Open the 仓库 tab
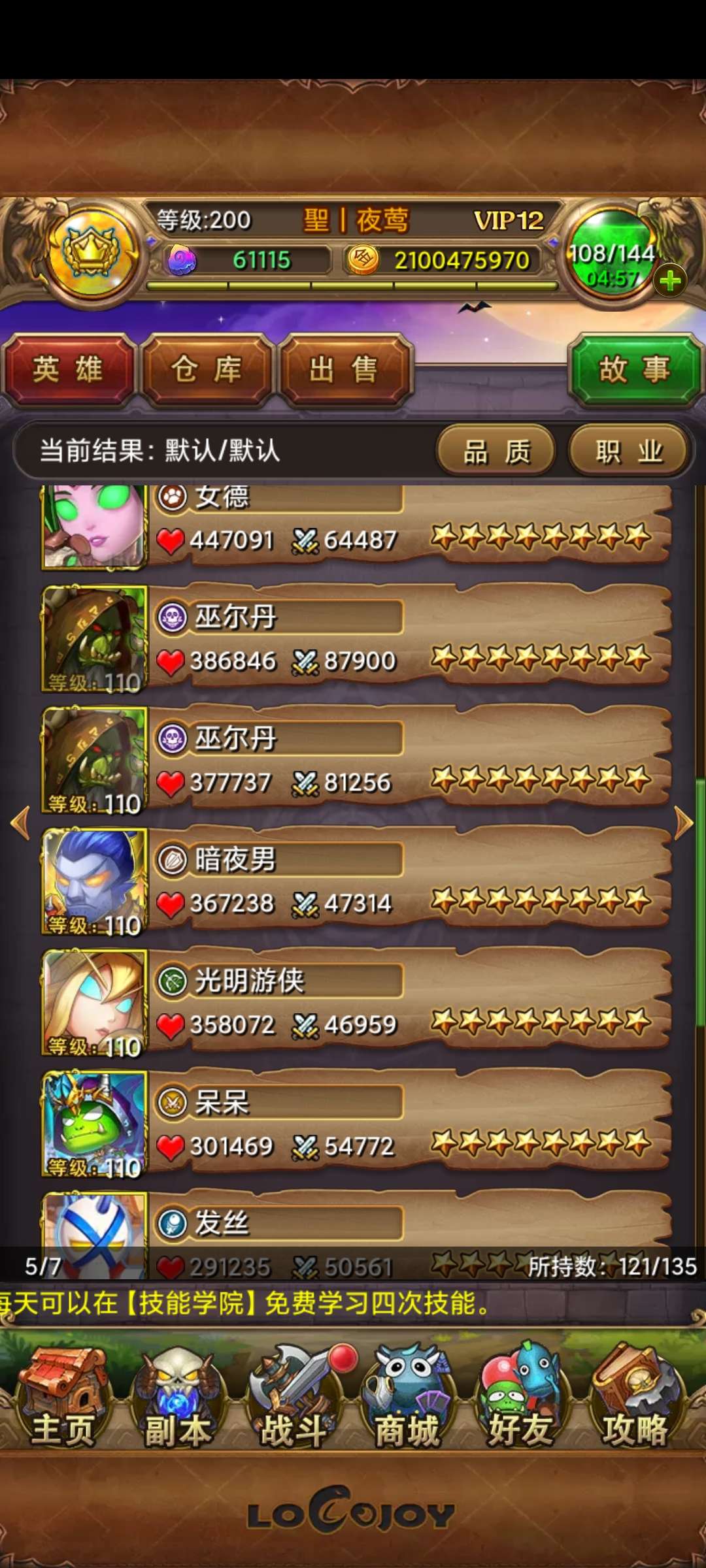The width and height of the screenshot is (706, 1568). click(207, 369)
